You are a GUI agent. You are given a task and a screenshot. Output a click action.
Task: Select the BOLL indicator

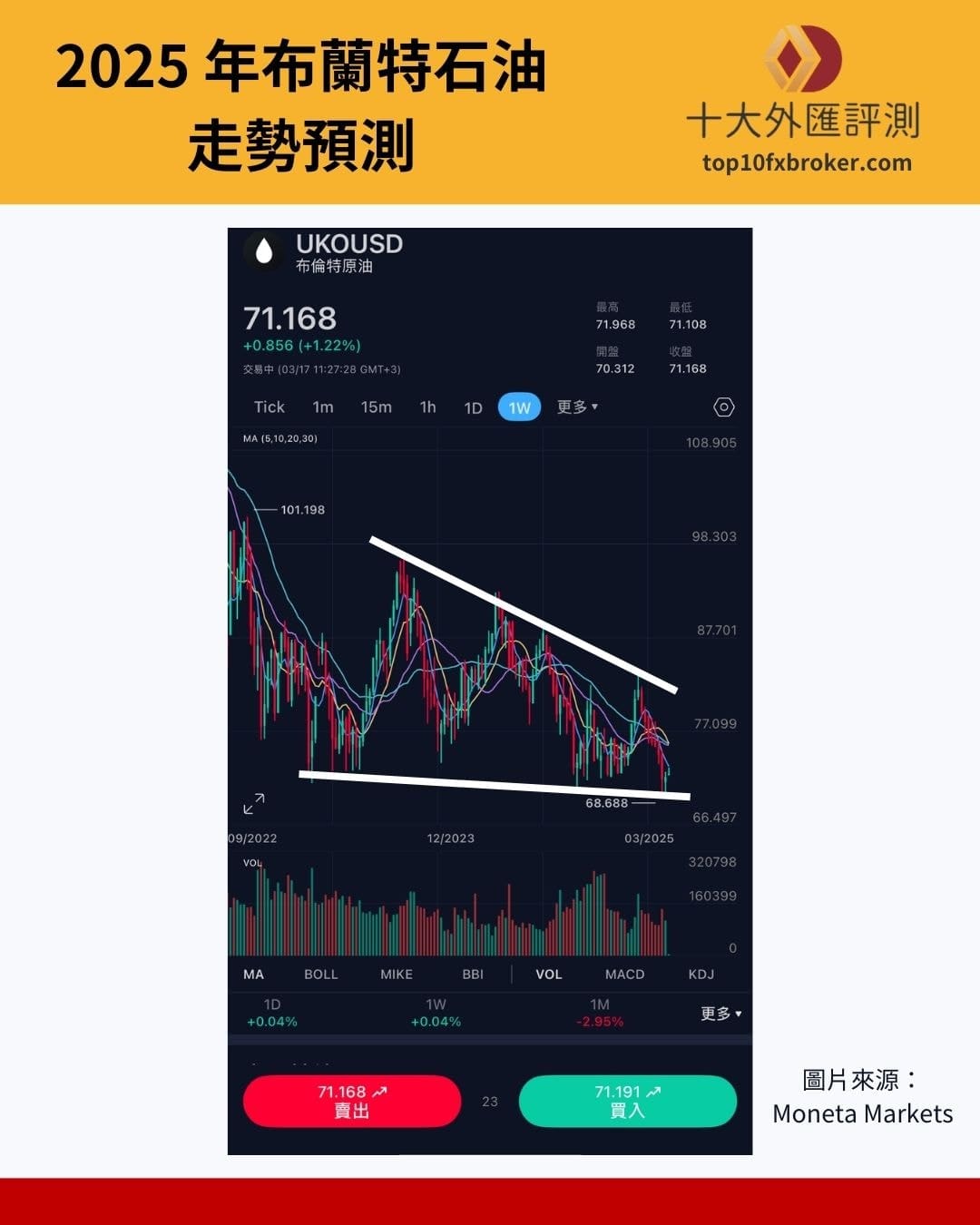(x=322, y=974)
